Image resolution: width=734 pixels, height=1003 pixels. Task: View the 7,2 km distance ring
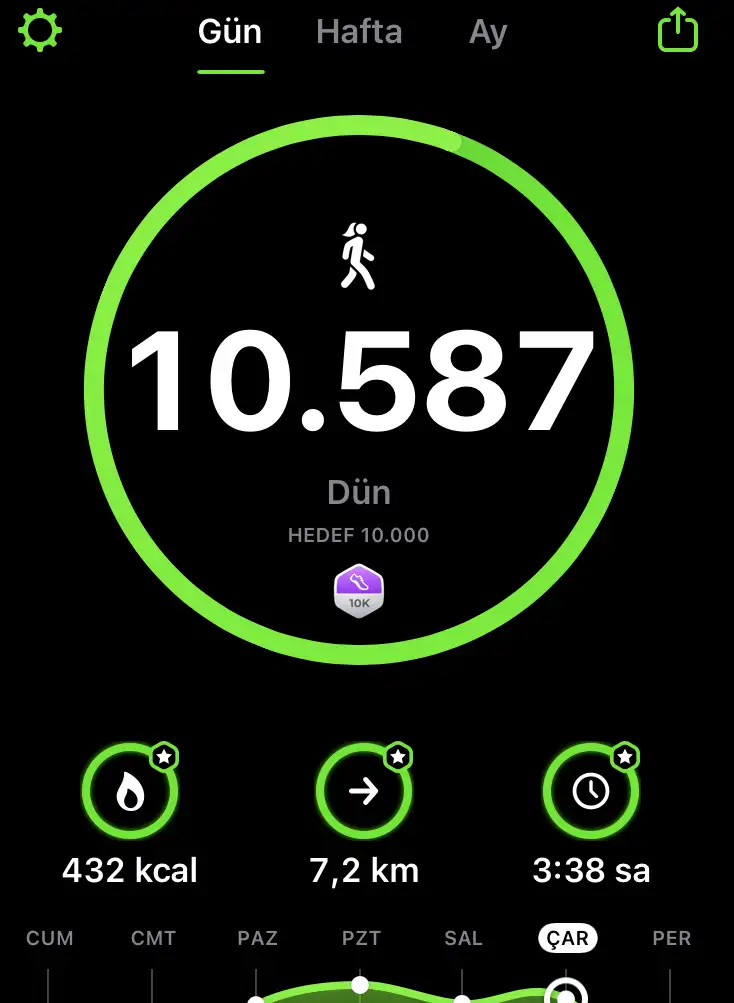click(x=364, y=792)
